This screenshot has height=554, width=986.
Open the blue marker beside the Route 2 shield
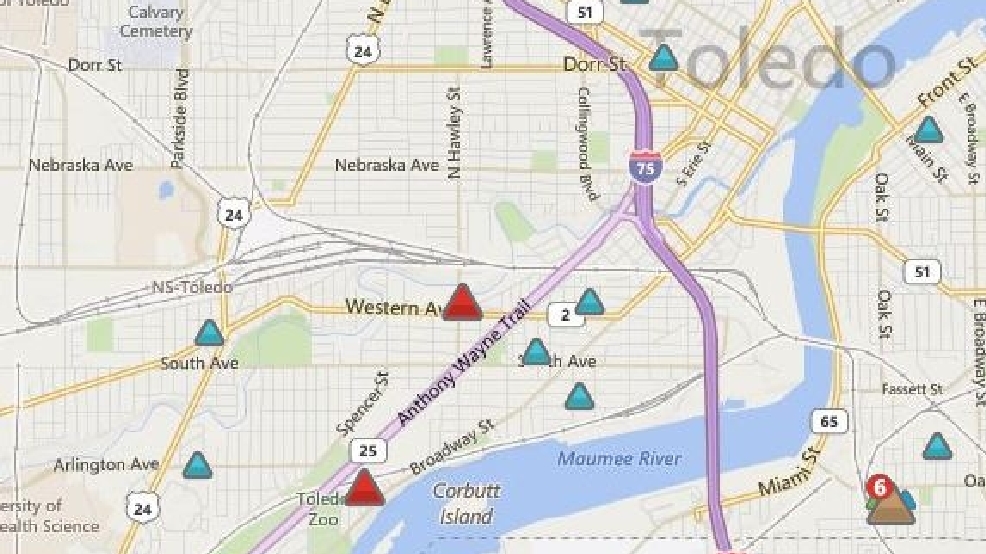(x=589, y=302)
